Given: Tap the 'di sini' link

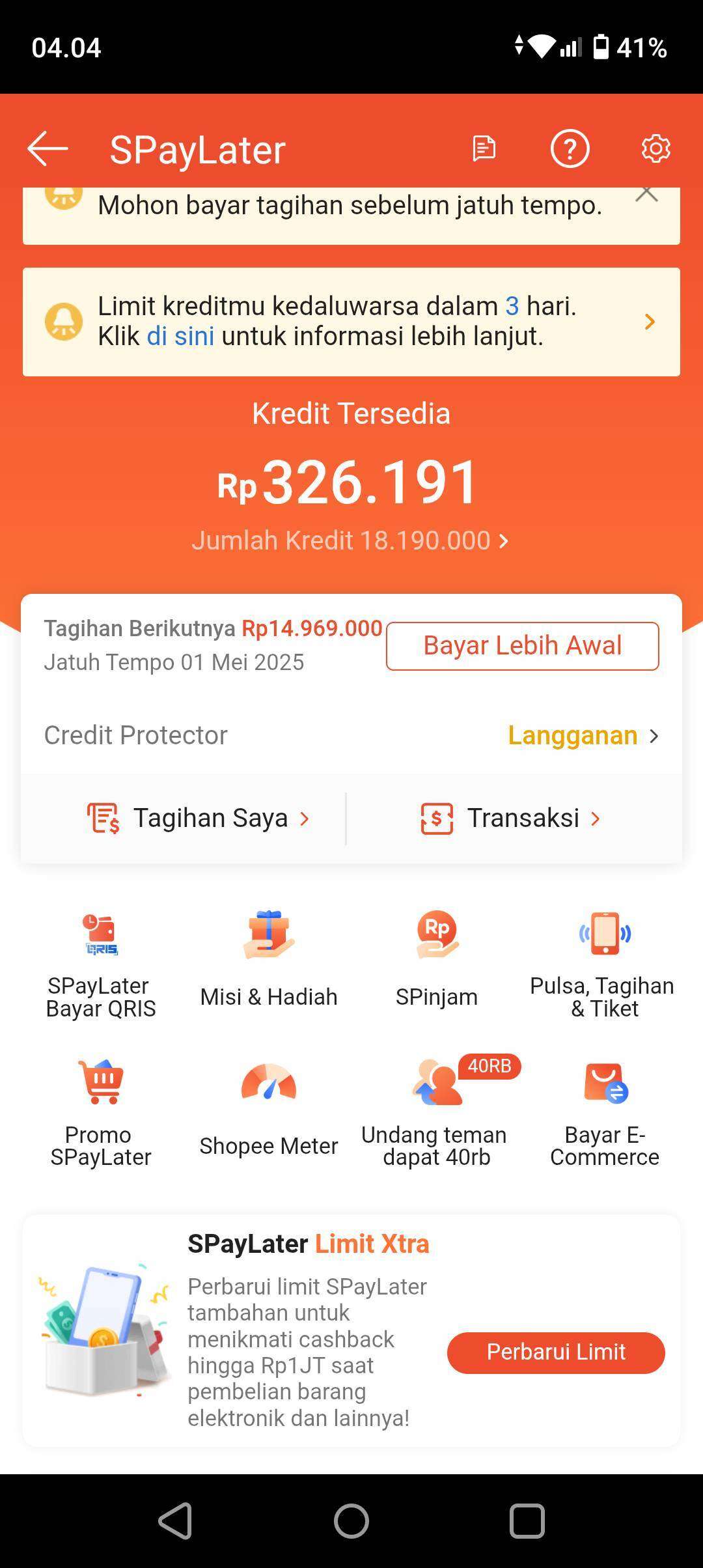Looking at the screenshot, I should 180,337.
